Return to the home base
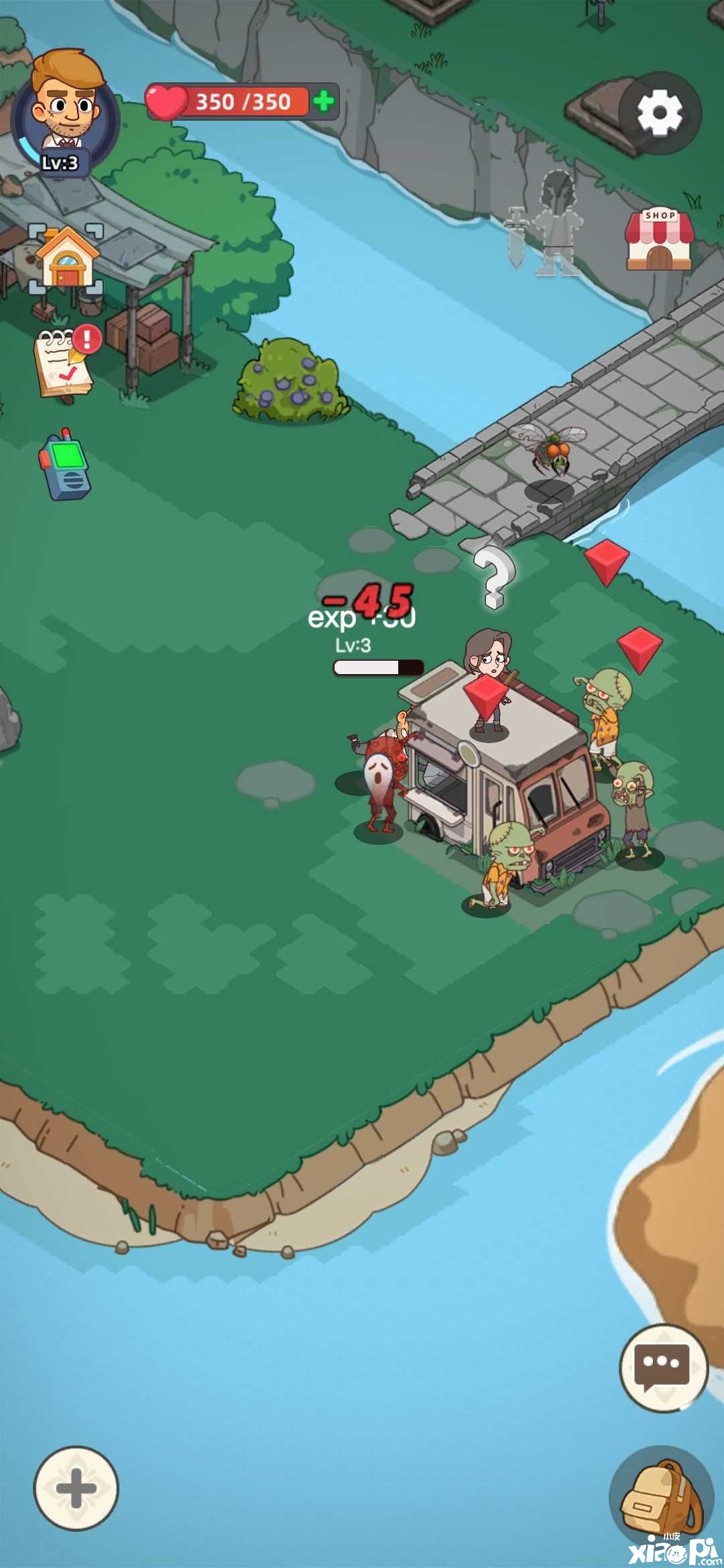This screenshot has height=1568, width=724. (66, 260)
